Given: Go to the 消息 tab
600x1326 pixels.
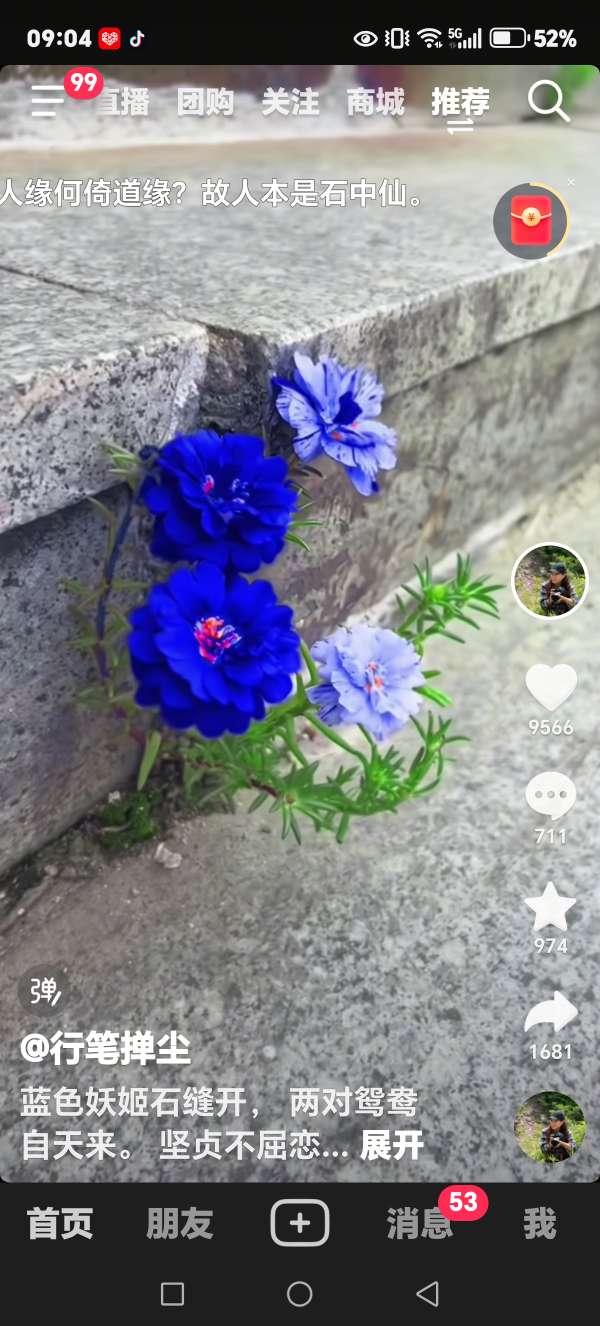Looking at the screenshot, I should (419, 1224).
